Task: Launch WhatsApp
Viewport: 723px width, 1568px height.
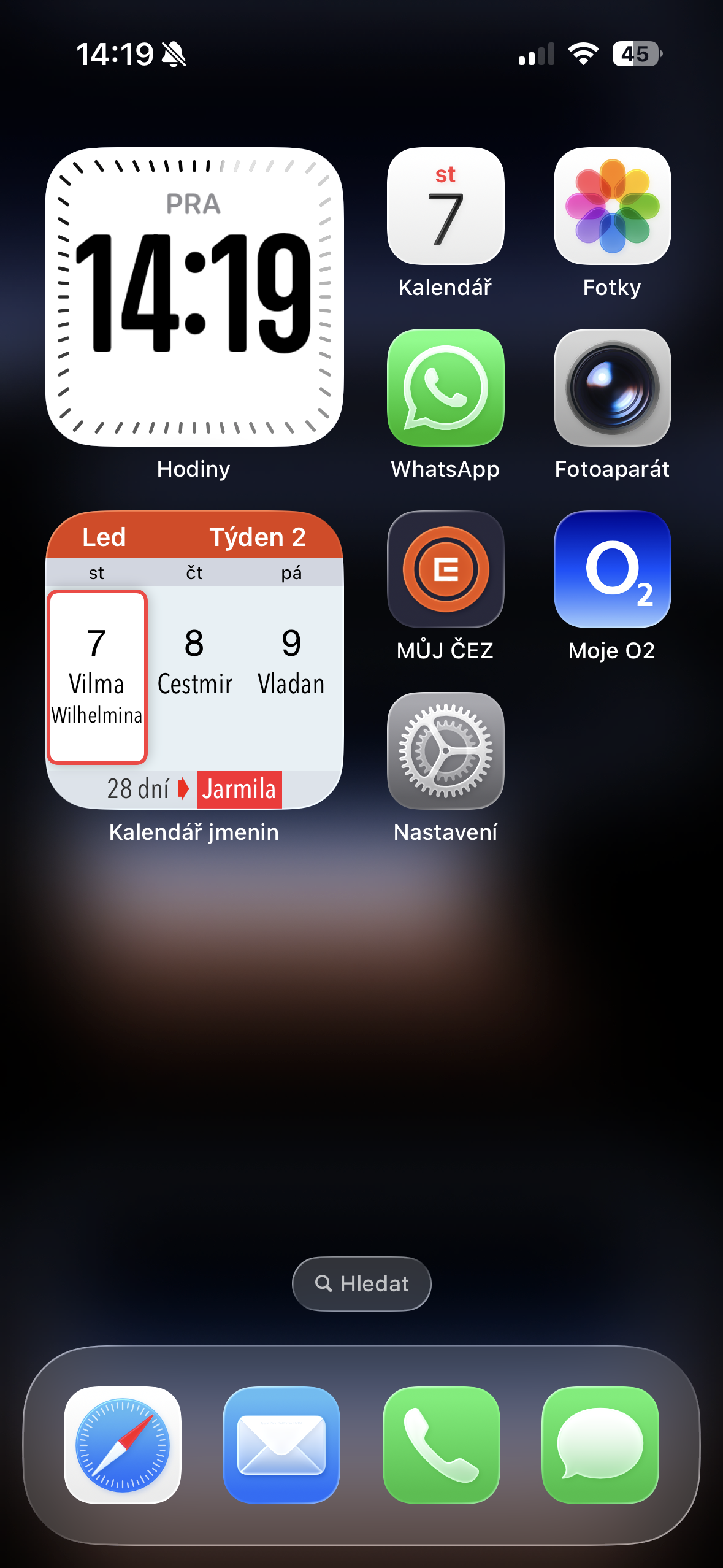Action: [x=445, y=388]
